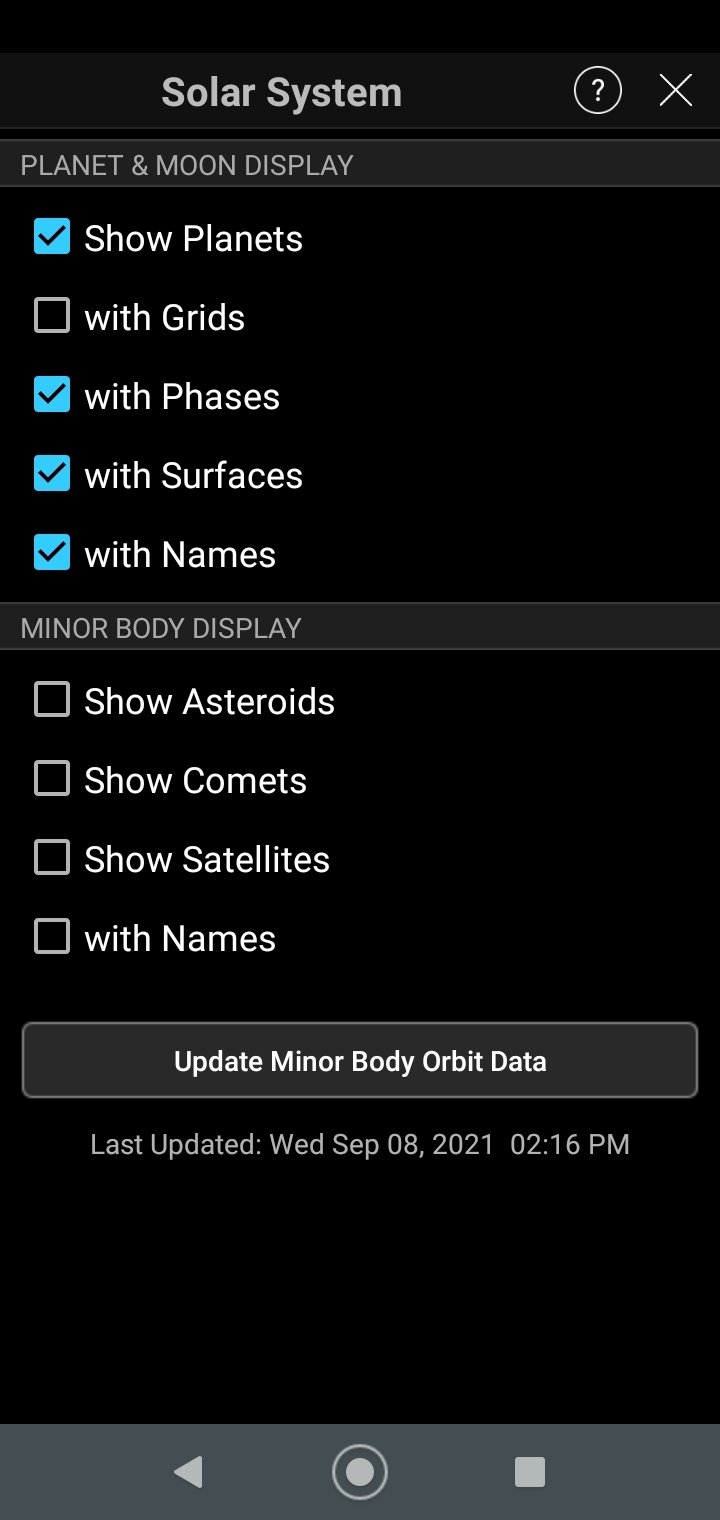
Task: Uncheck with Names under Planet & Moon Display
Action: point(52,554)
